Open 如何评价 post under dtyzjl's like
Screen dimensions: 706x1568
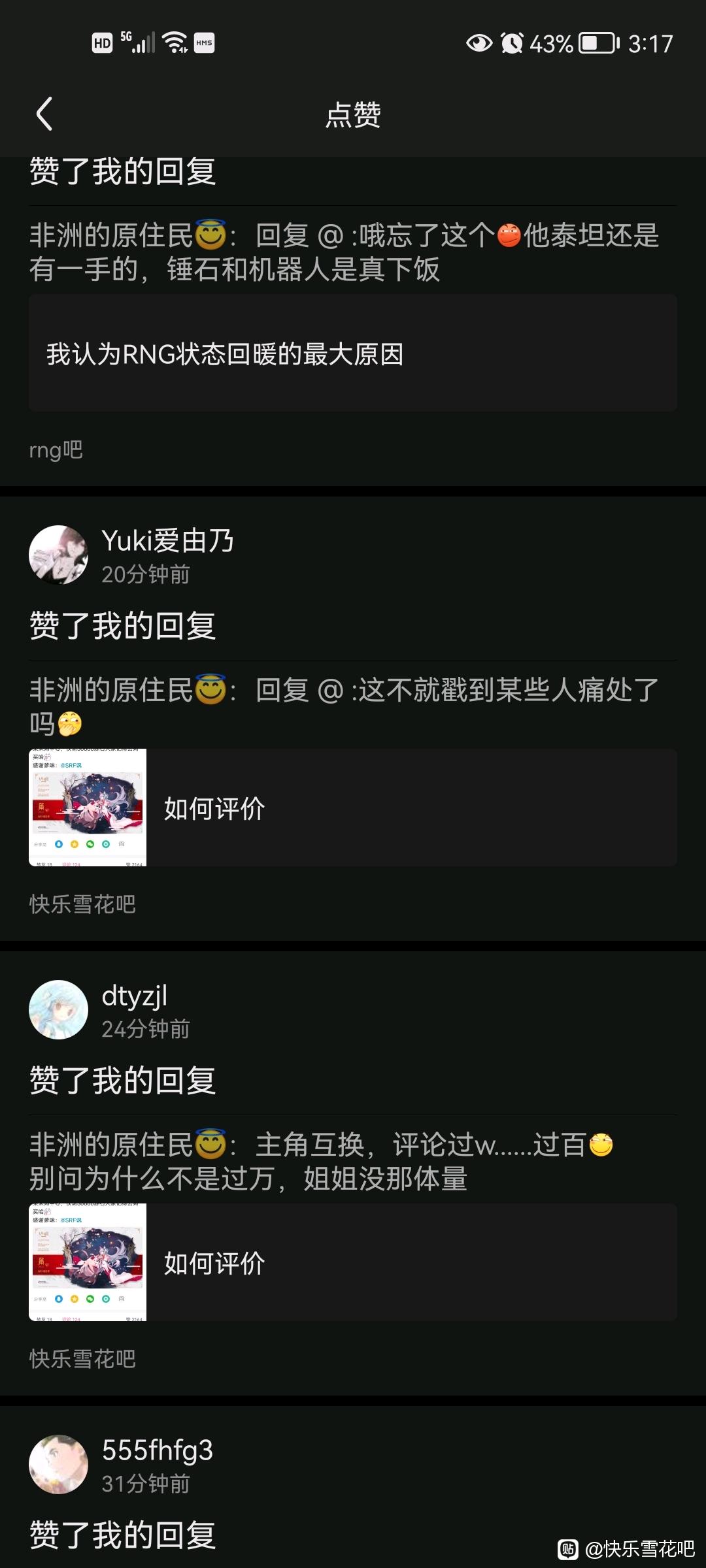point(353,1262)
